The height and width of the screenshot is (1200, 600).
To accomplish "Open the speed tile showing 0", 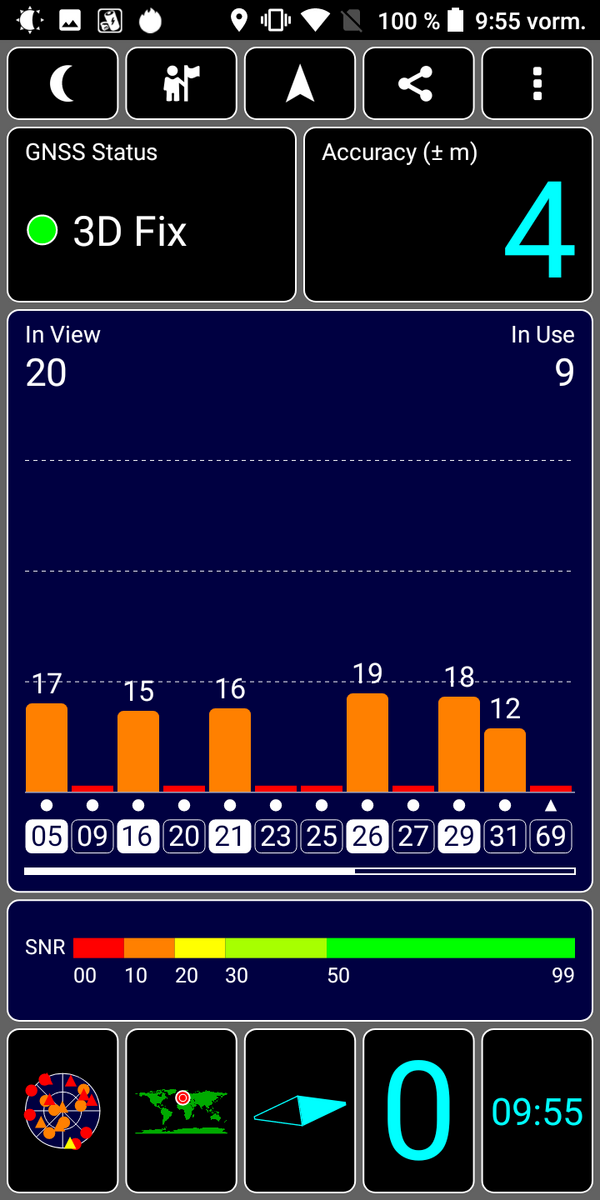I will pyautogui.click(x=418, y=1110).
